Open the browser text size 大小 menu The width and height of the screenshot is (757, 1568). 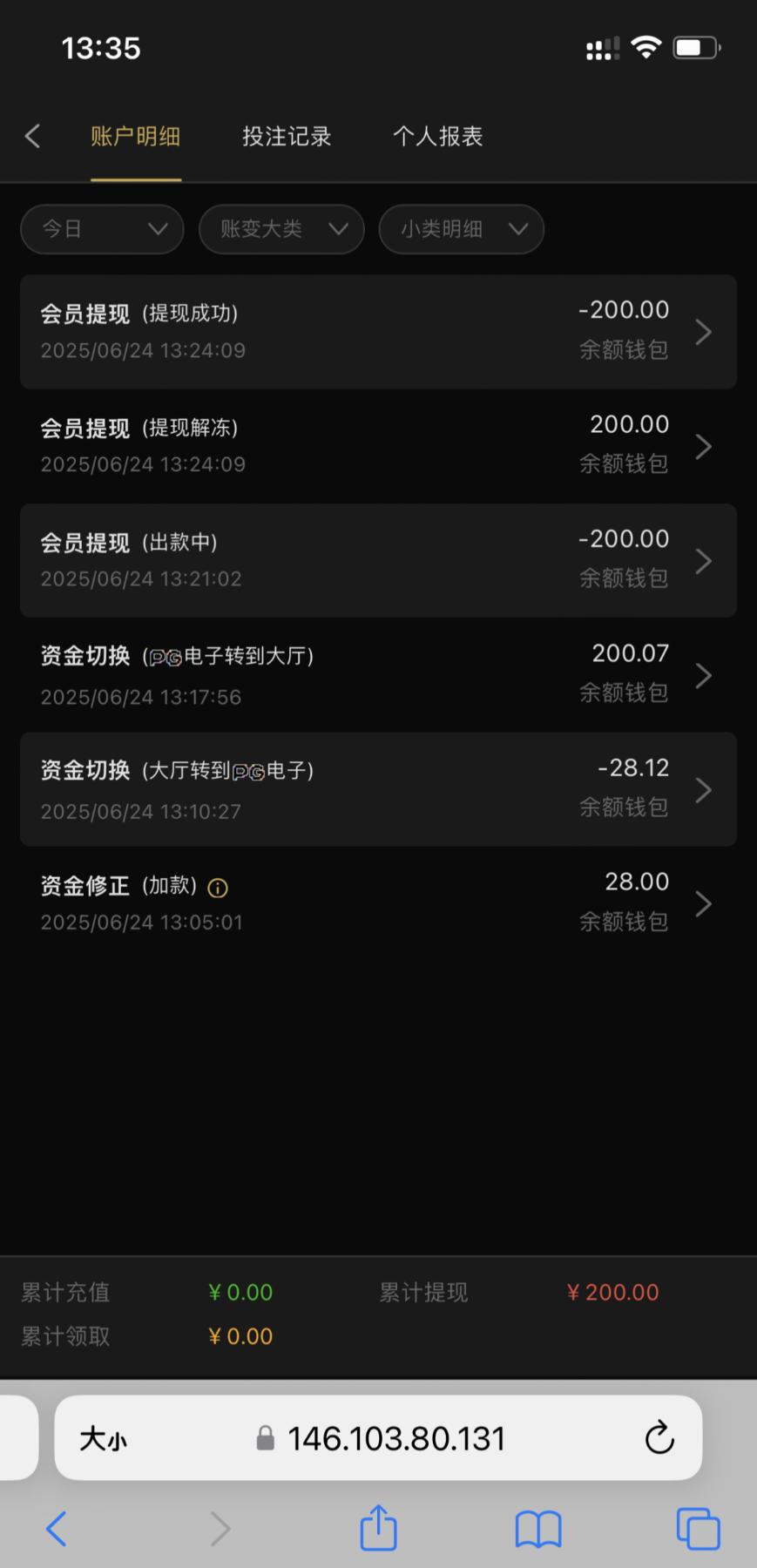pyautogui.click(x=103, y=1438)
